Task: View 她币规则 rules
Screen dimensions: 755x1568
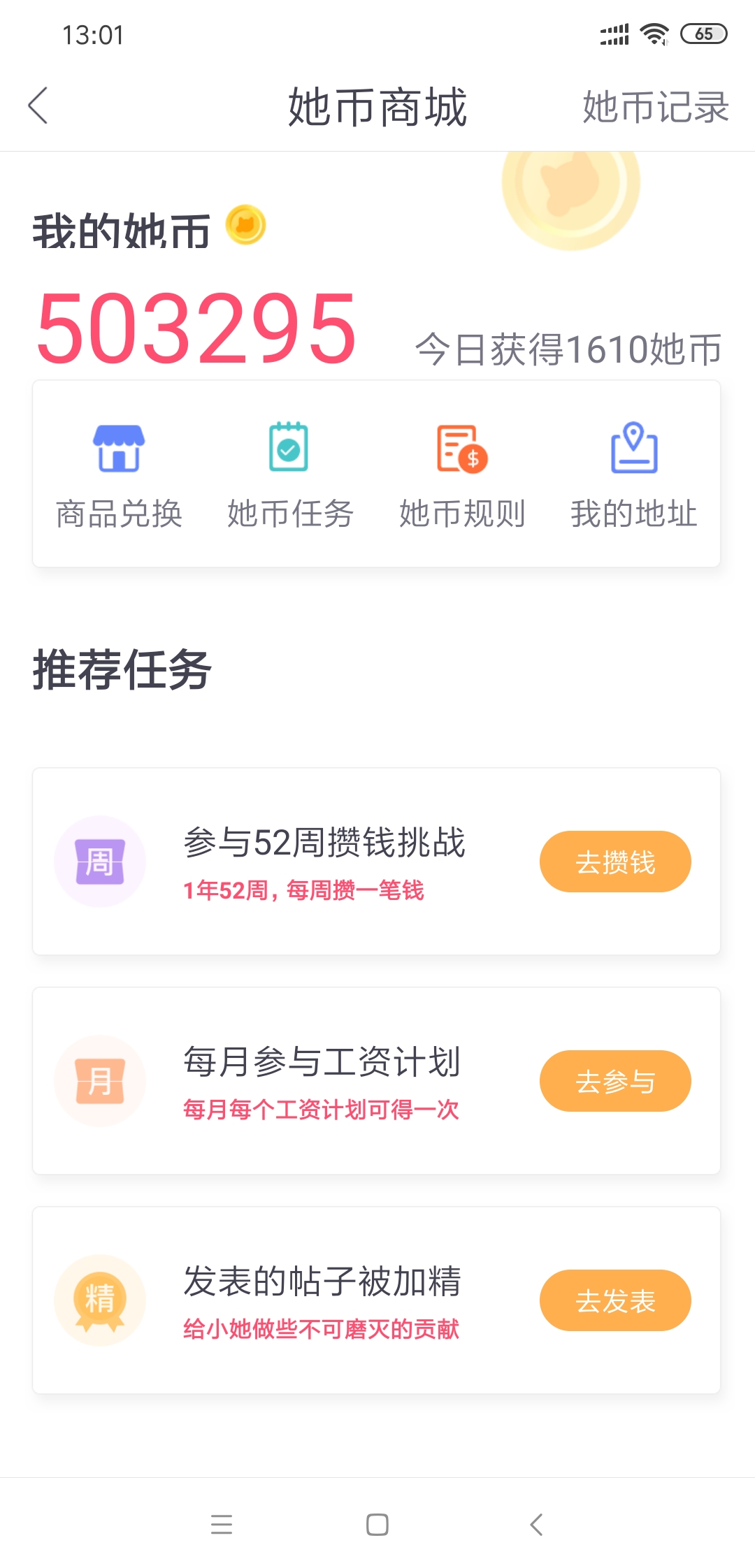Action: pos(462,475)
